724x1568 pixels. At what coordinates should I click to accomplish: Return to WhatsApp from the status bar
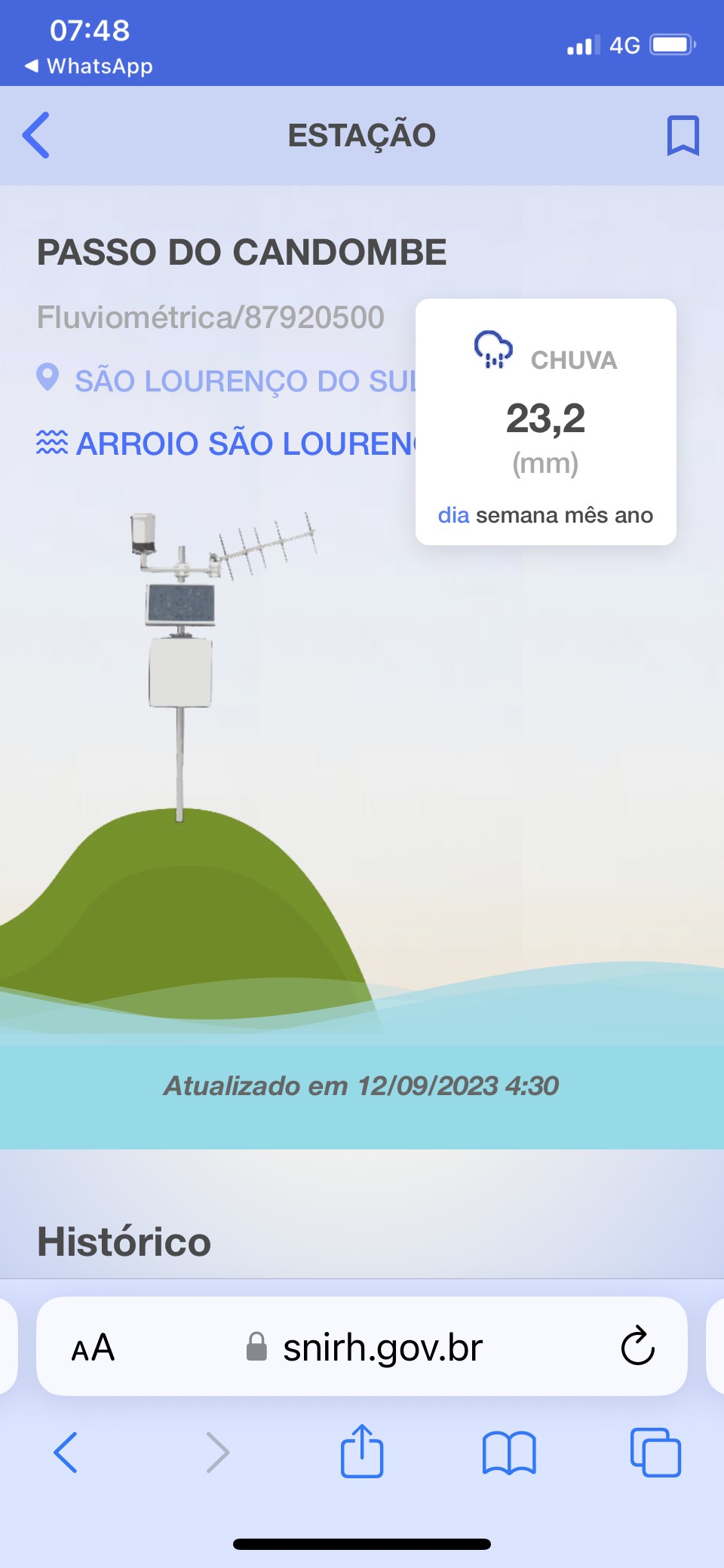[89, 66]
